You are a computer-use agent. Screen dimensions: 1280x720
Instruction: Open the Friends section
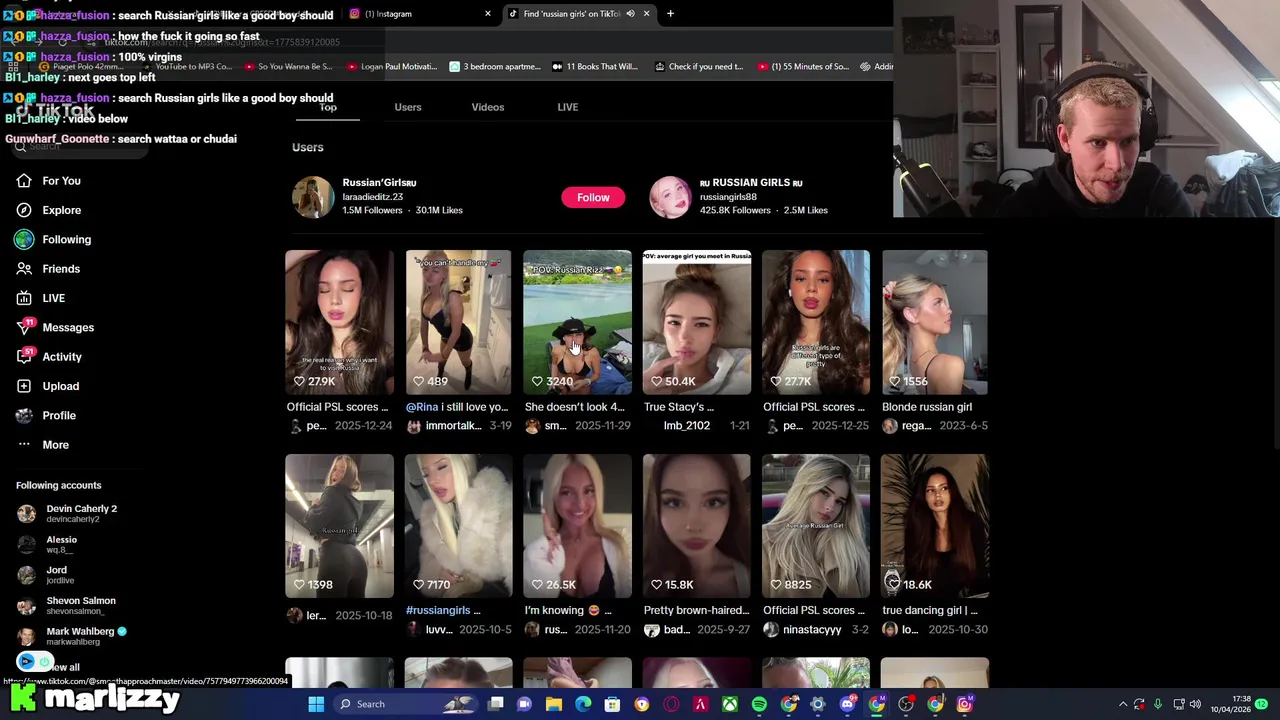click(60, 269)
